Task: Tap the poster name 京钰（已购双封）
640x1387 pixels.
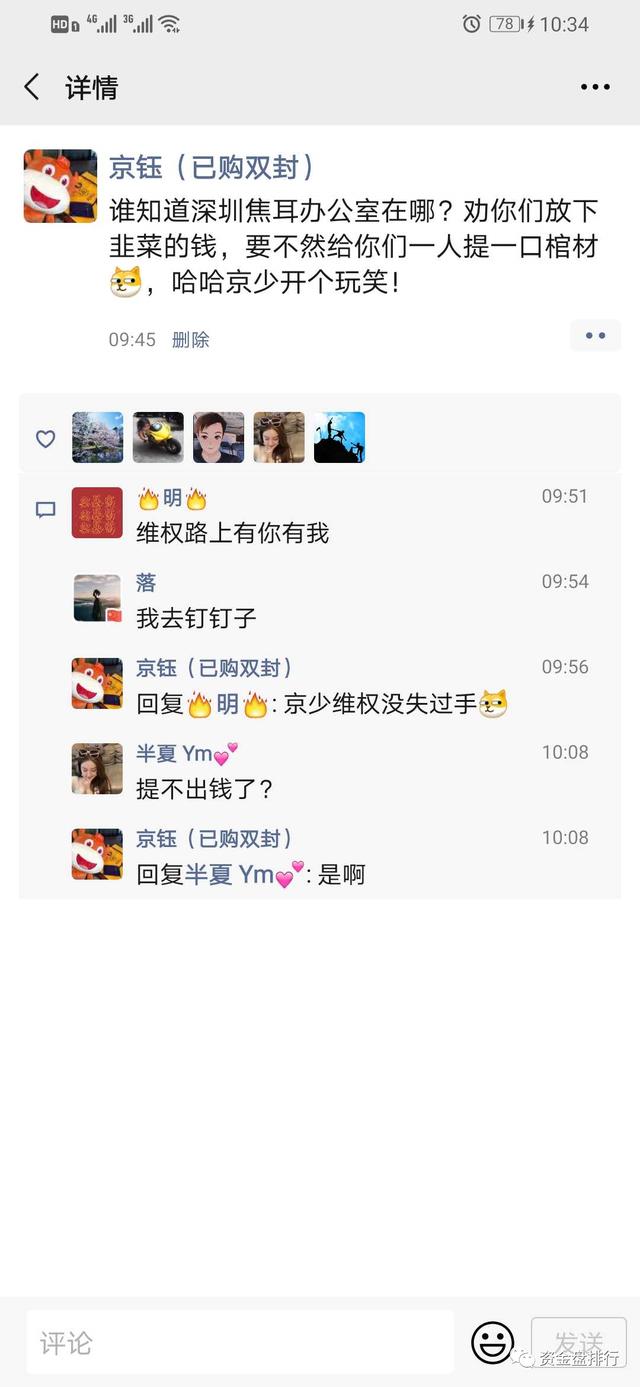Action: (211, 167)
